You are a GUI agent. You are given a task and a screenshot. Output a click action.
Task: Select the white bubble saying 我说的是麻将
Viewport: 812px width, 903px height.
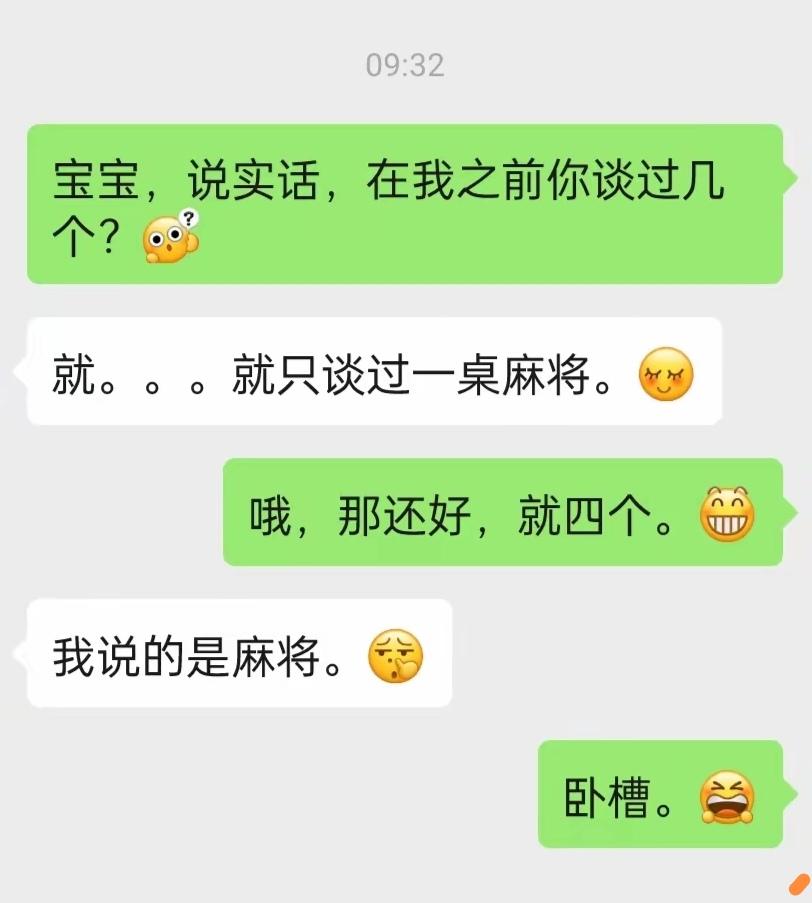tap(235, 653)
